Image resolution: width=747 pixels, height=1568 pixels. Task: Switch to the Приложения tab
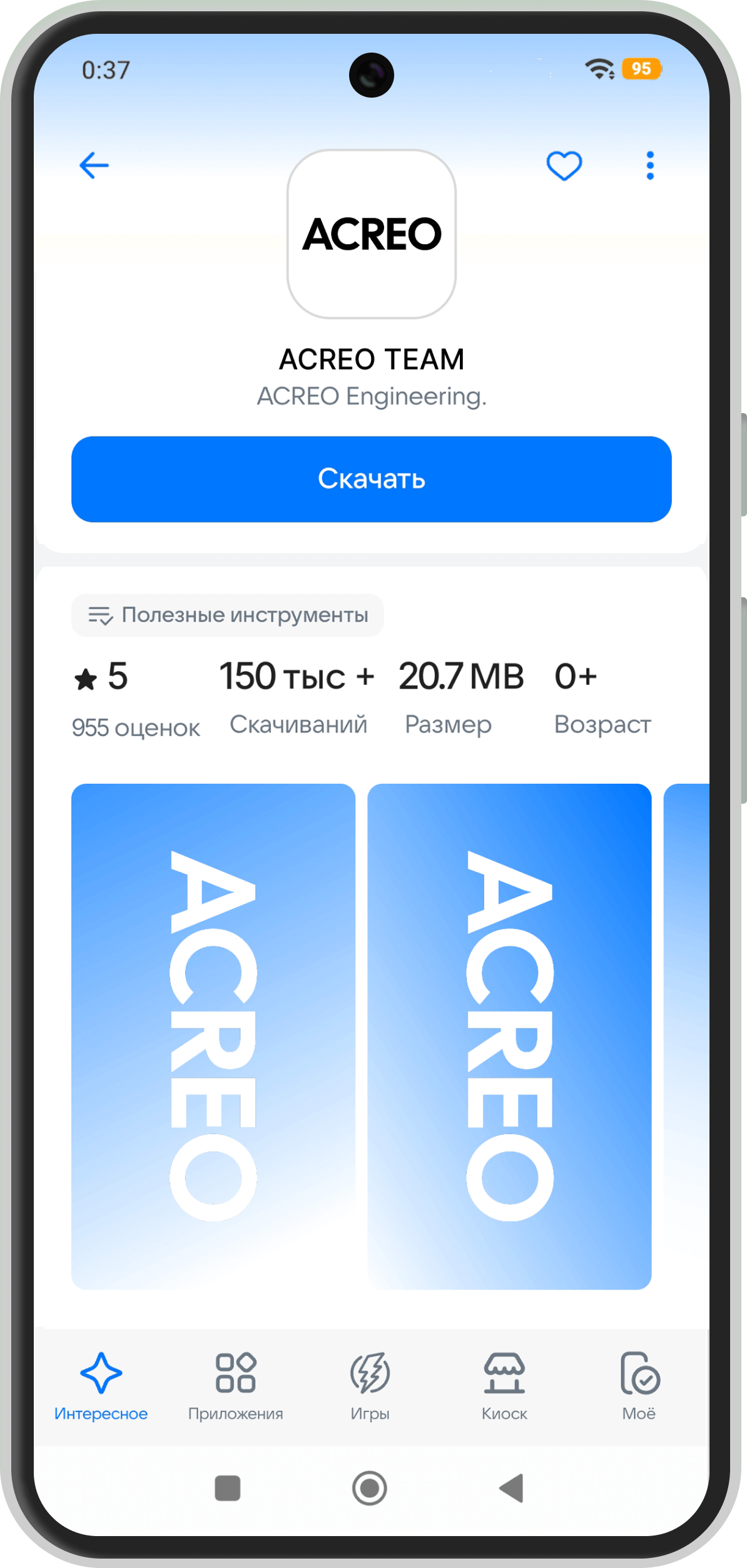[235, 1386]
